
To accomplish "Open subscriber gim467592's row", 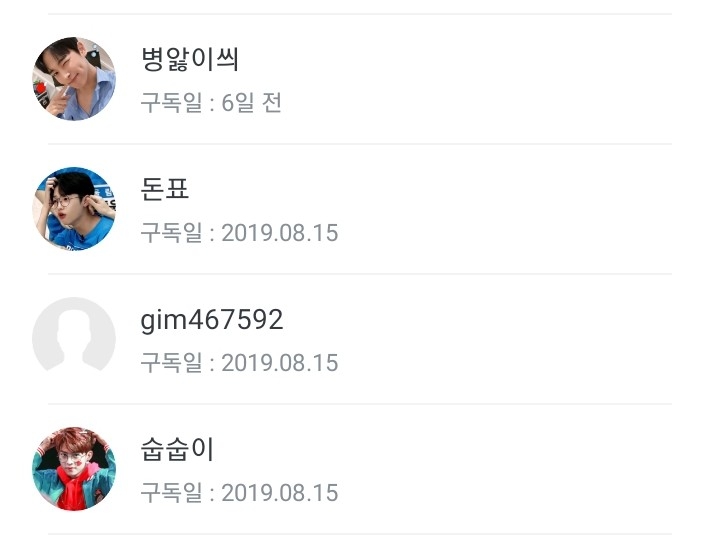I will (360, 339).
